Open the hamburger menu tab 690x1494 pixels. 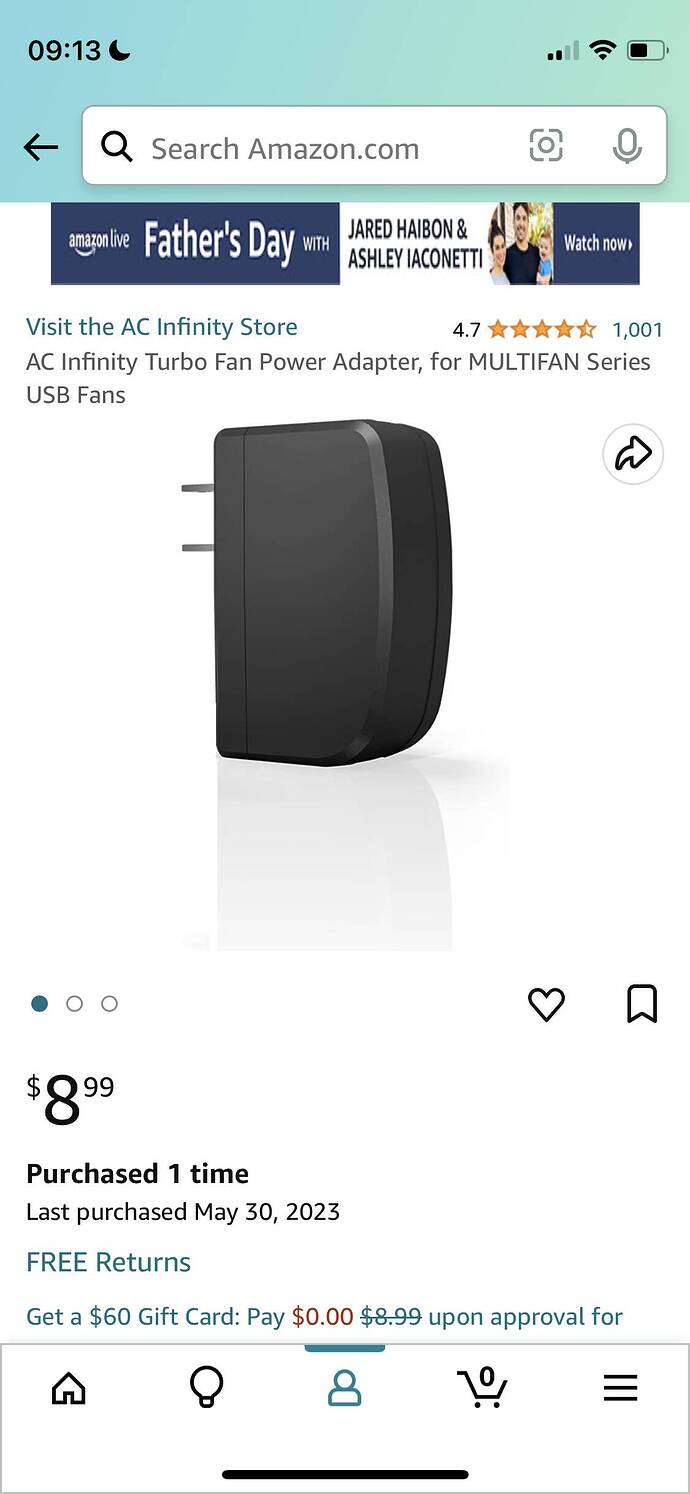(620, 1388)
